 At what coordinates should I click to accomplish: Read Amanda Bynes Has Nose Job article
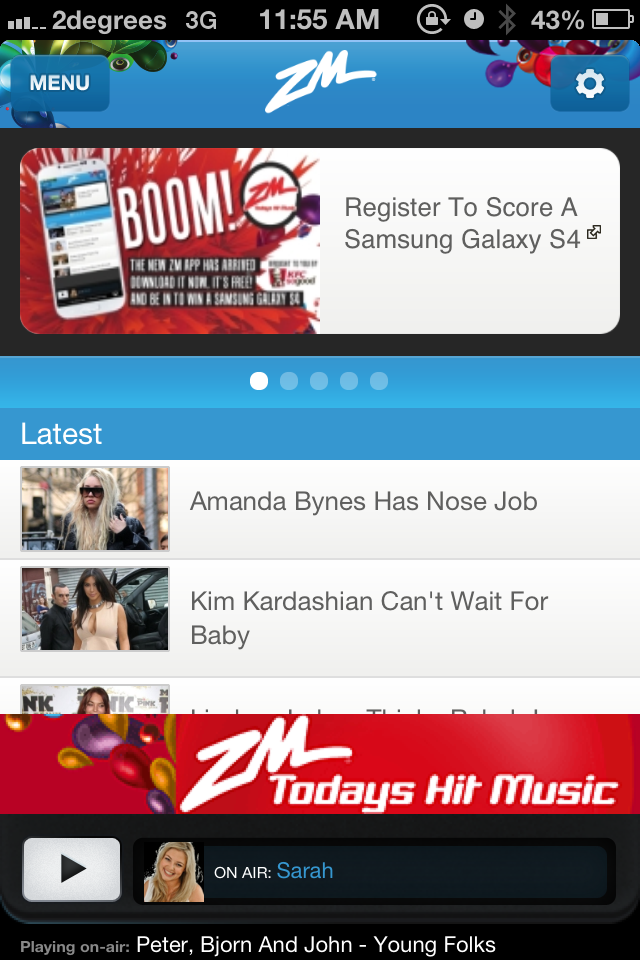pyautogui.click(x=320, y=509)
